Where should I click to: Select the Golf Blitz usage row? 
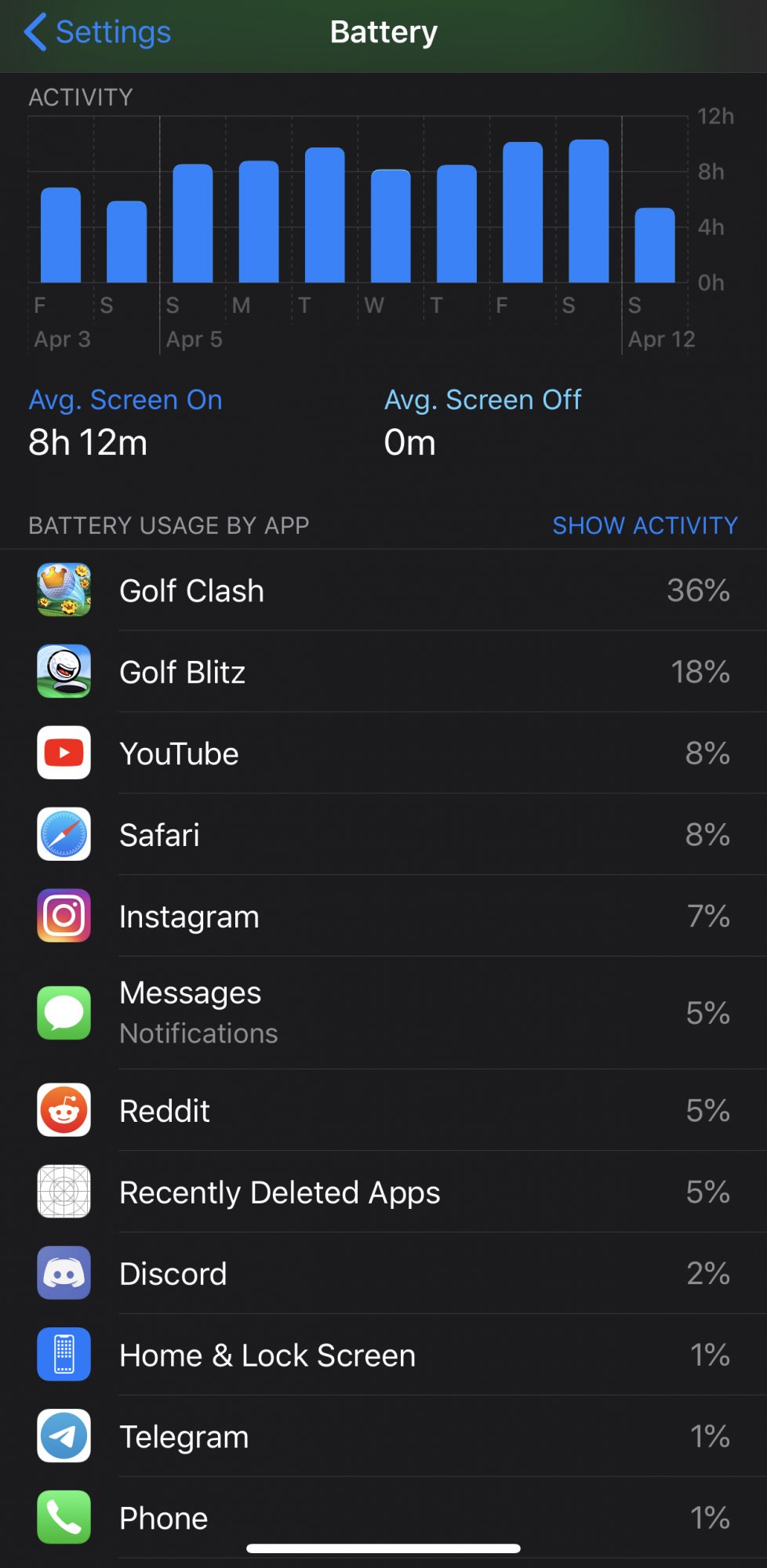[383, 672]
